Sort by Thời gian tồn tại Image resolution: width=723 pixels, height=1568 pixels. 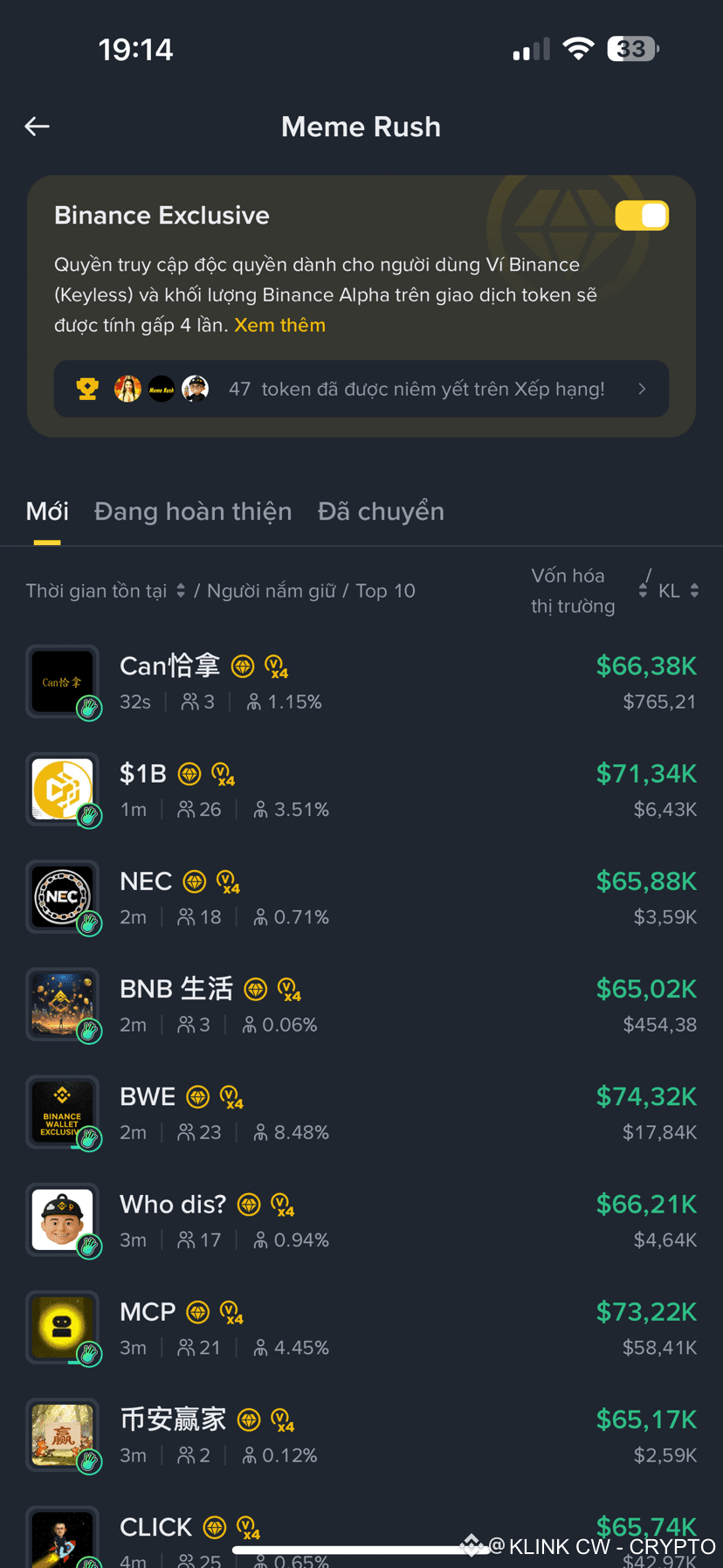(105, 591)
